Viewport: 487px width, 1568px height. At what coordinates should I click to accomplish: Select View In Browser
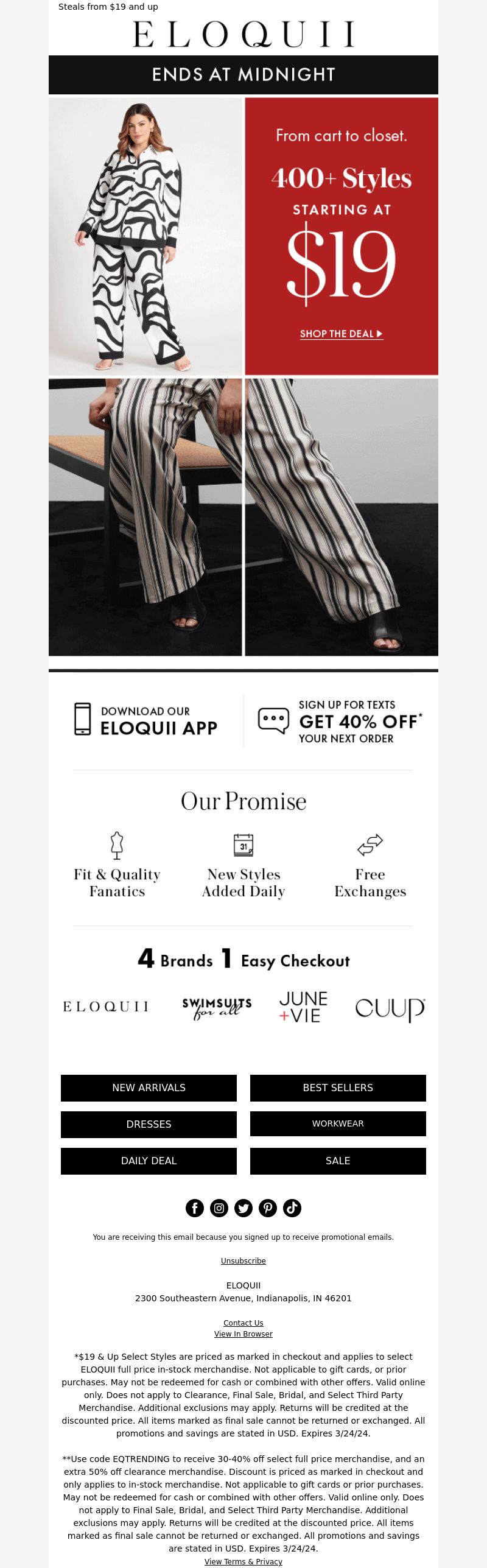coord(243,1334)
